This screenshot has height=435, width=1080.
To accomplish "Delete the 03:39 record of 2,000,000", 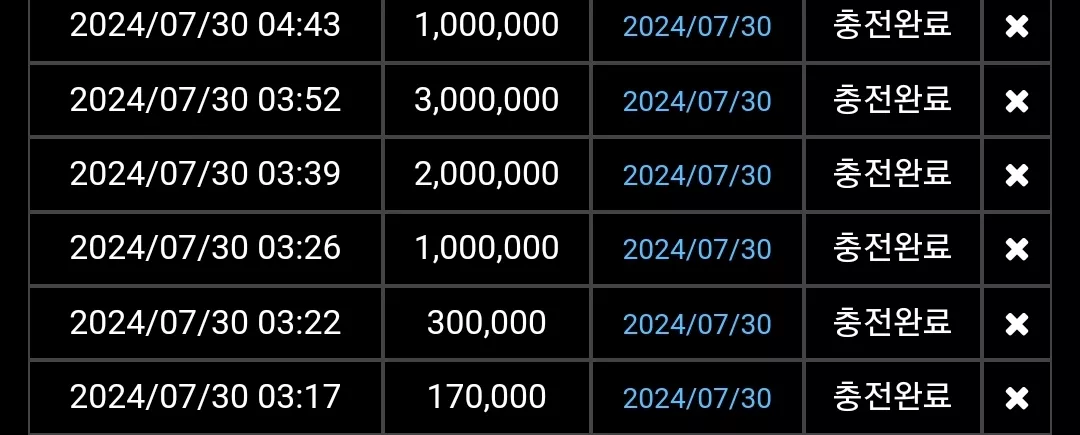I will (x=1017, y=176).
